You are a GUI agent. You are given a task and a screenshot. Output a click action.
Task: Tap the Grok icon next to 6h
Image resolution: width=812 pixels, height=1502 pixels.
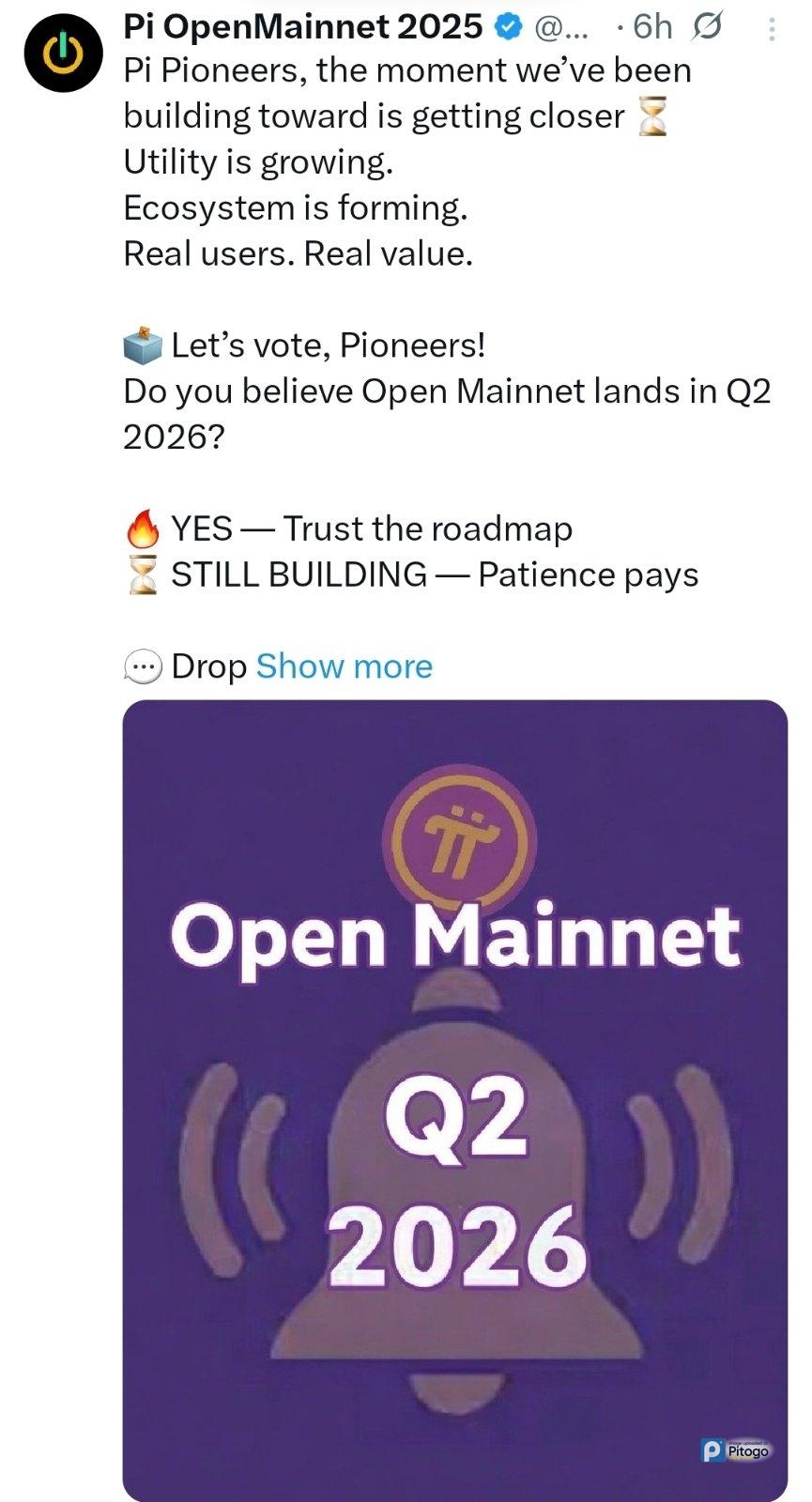[x=705, y=28]
